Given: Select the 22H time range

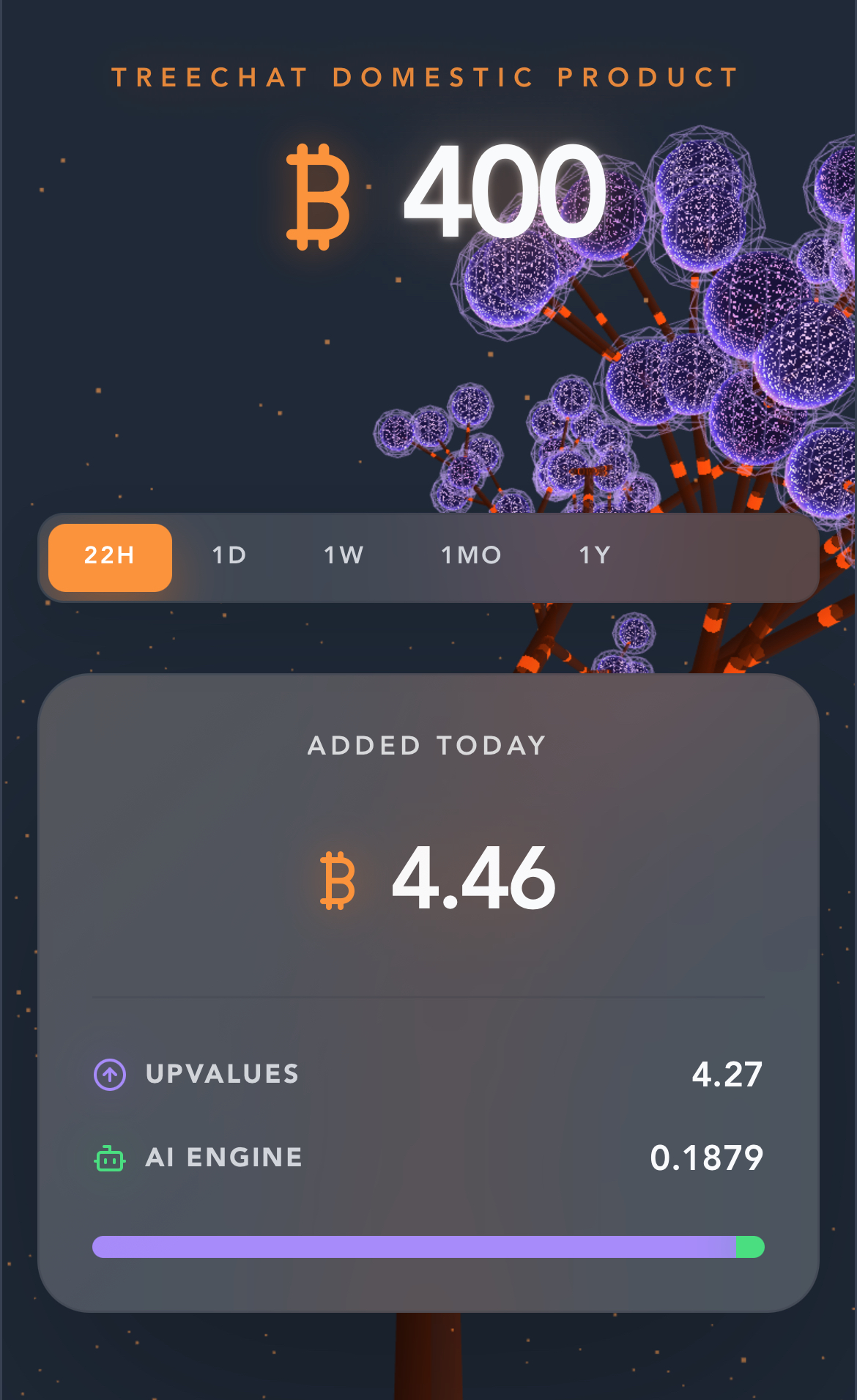Looking at the screenshot, I should [110, 557].
